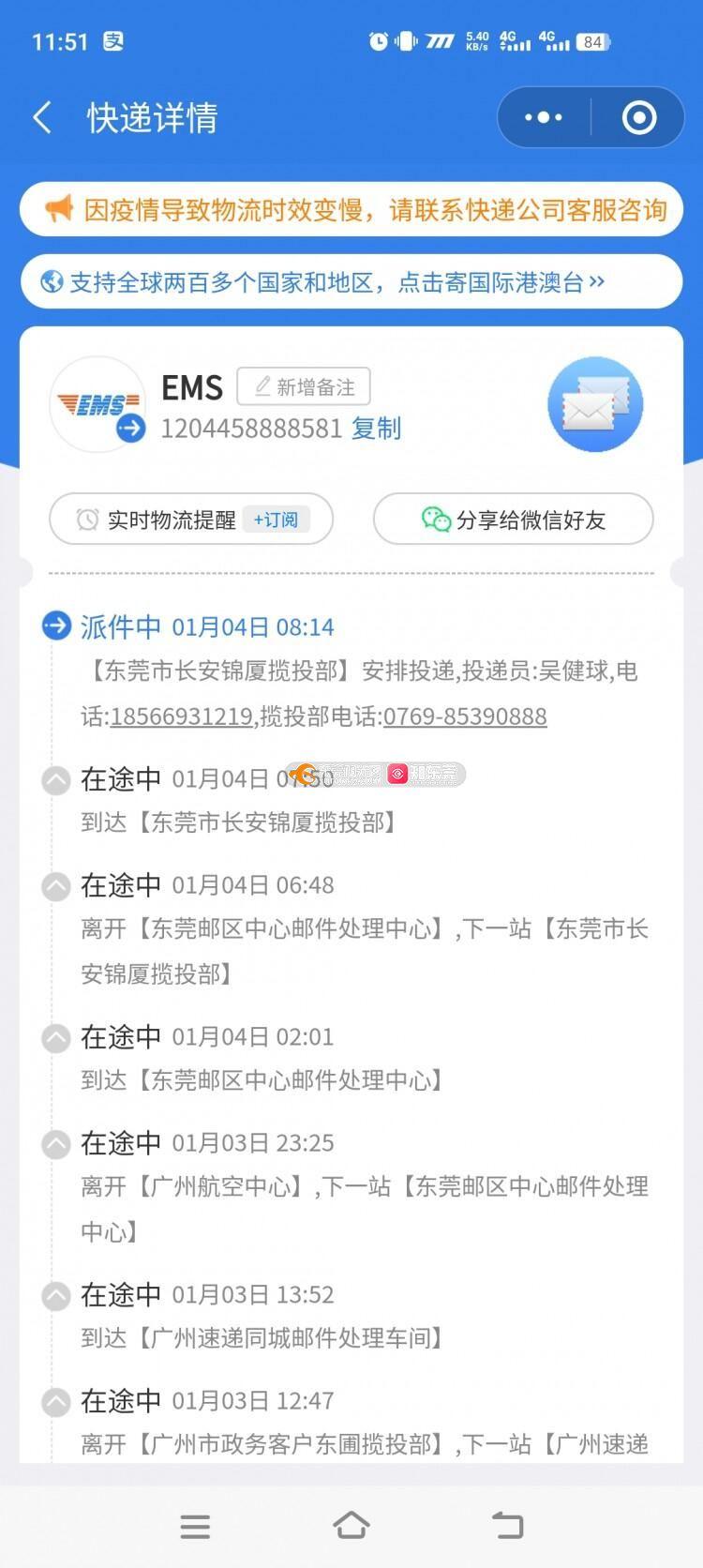The height and width of the screenshot is (1568, 703).
Task: Open the mini-program three-dot menu
Action: [x=544, y=118]
